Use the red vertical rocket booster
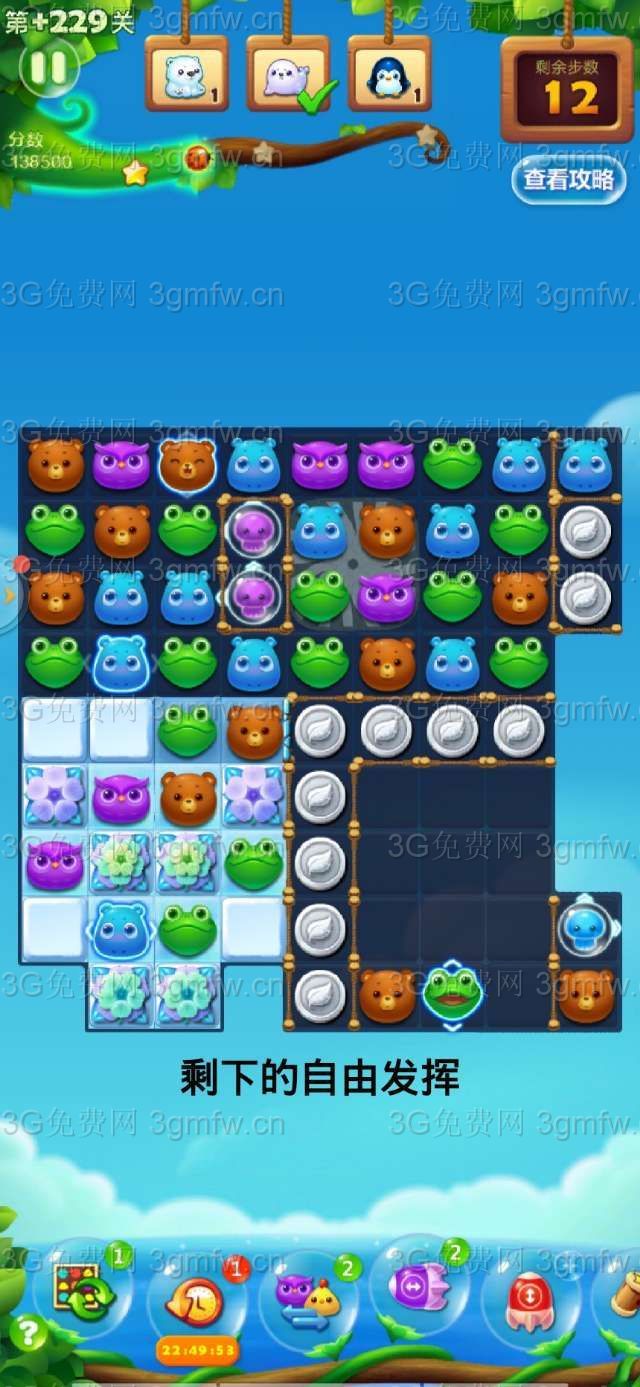 pos(529,1299)
